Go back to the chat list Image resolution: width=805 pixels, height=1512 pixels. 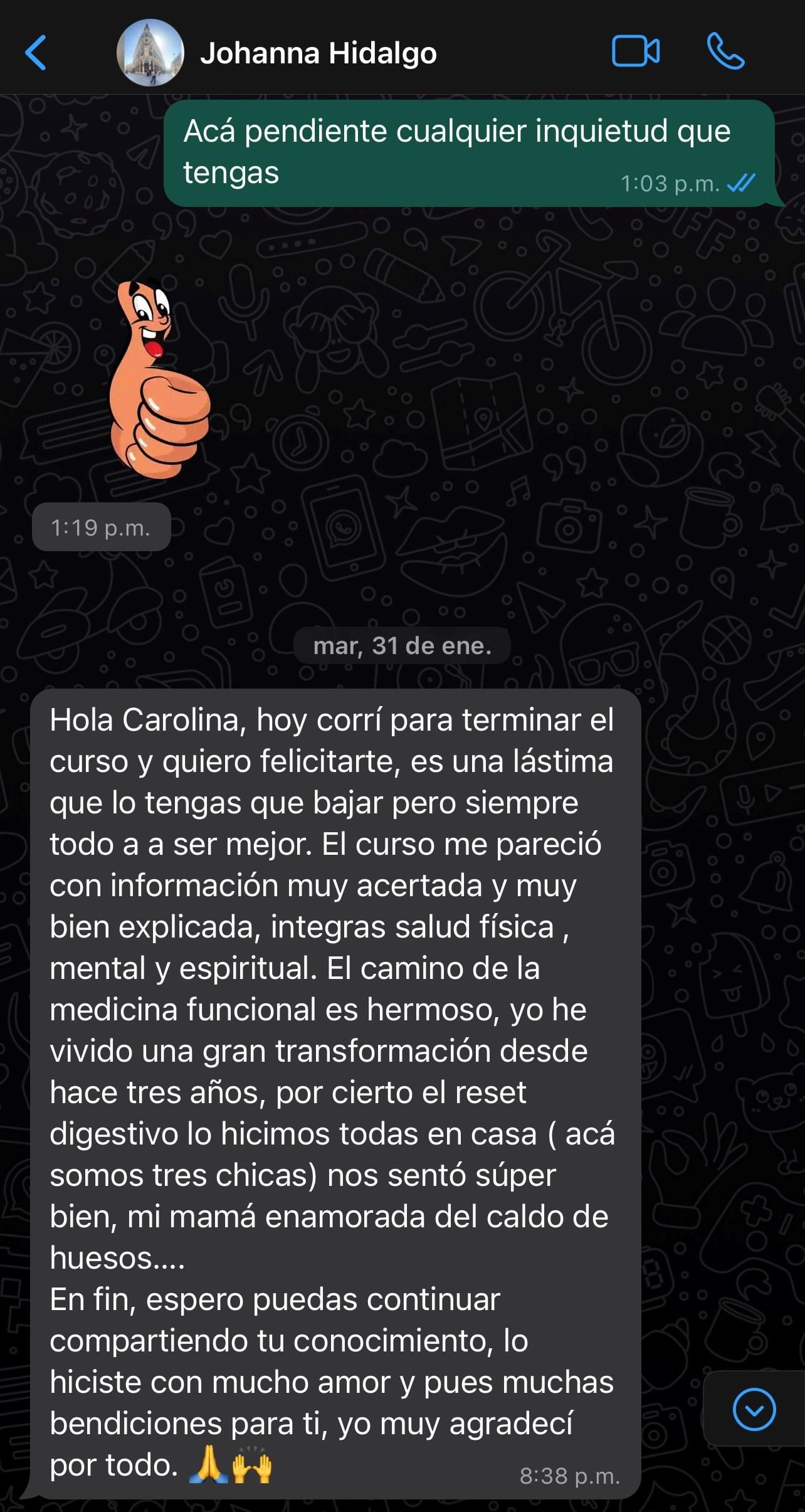tap(36, 53)
